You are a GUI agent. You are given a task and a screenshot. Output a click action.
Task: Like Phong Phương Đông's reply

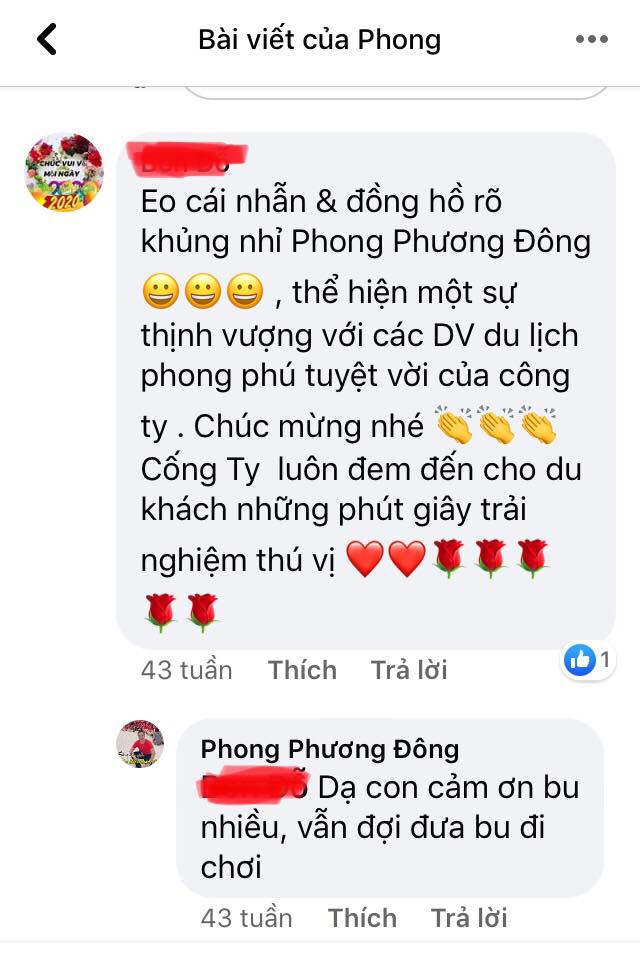pyautogui.click(x=362, y=918)
